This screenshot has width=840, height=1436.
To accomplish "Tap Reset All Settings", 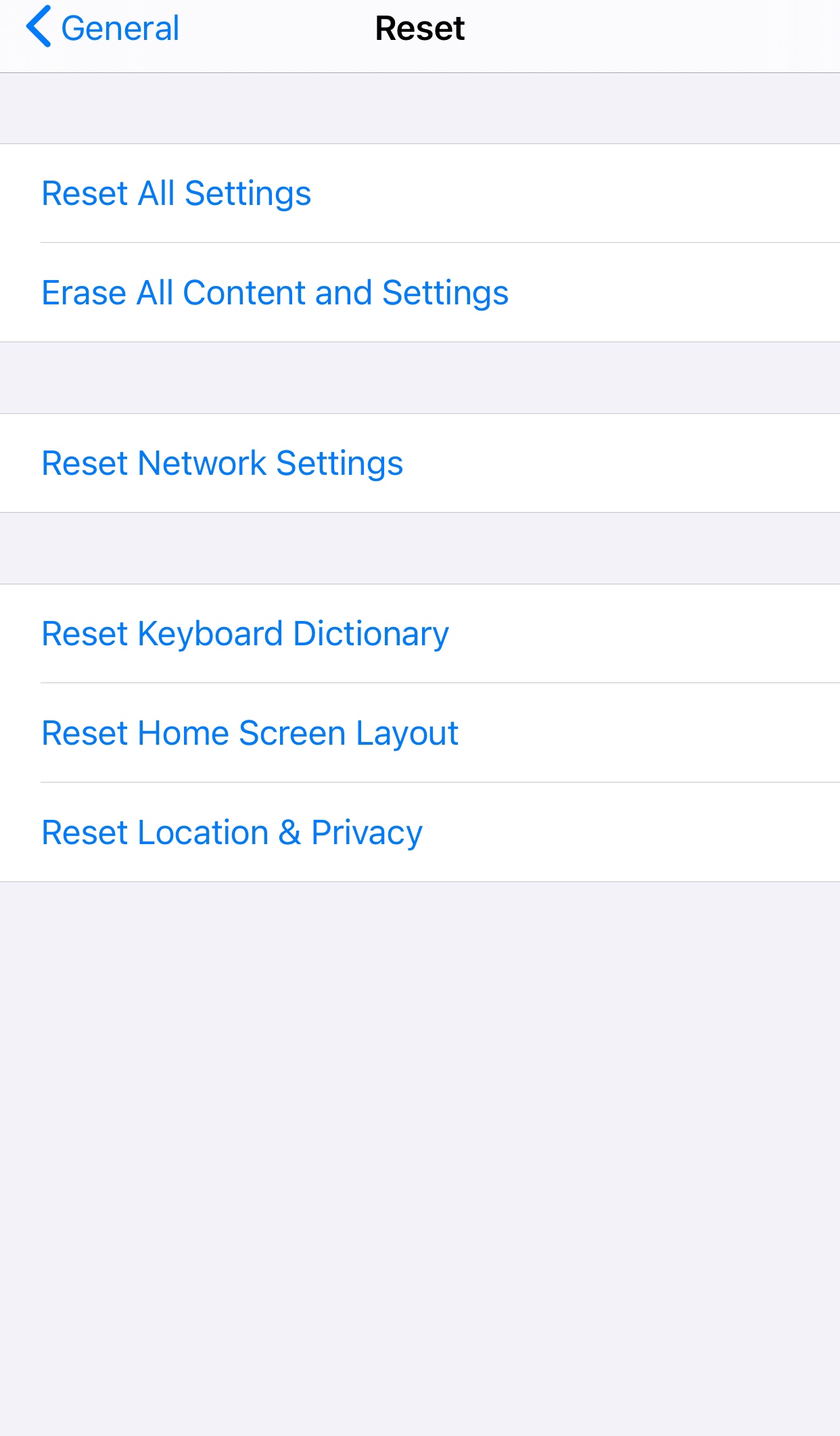I will [177, 193].
